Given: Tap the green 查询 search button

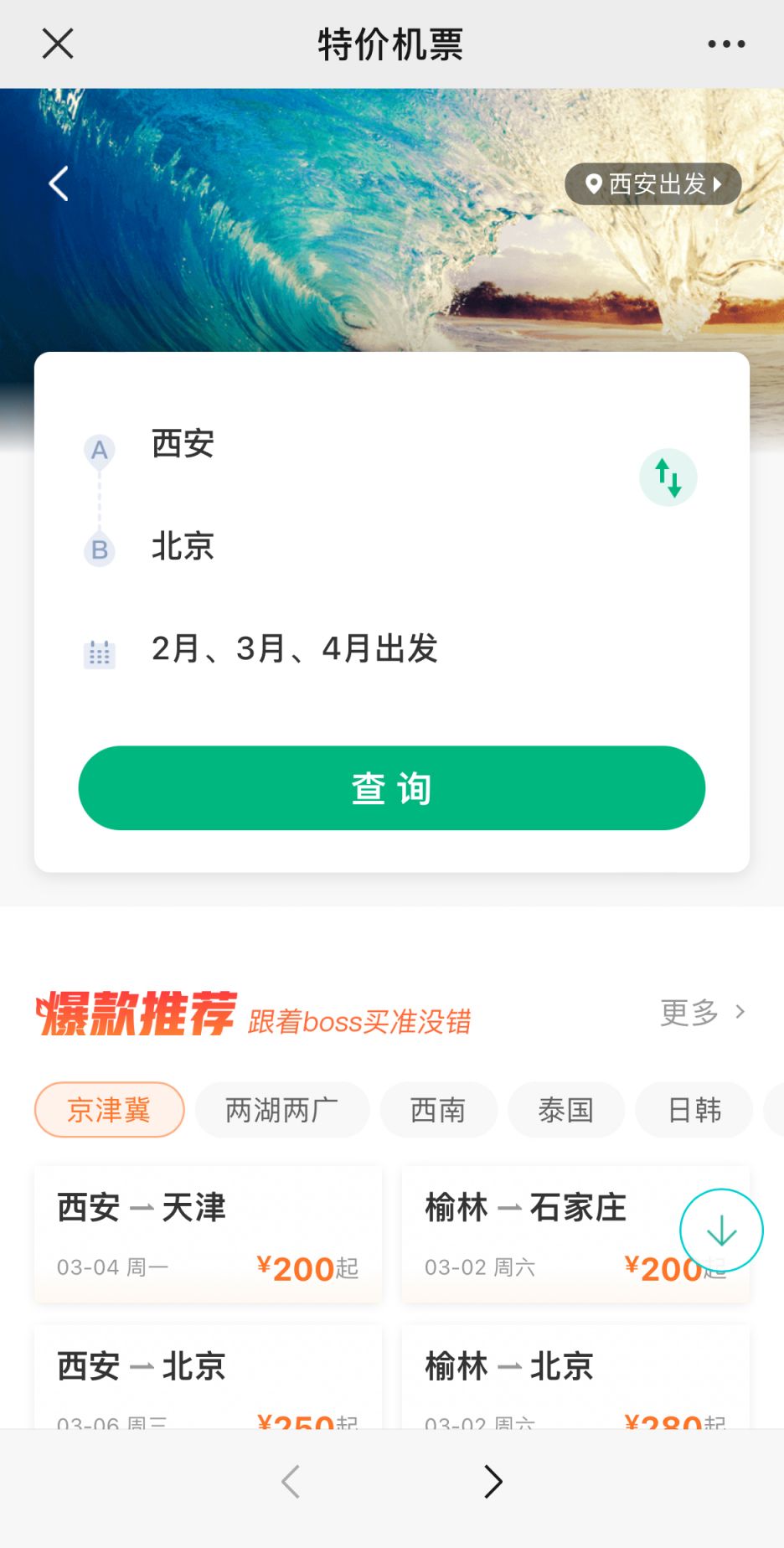Looking at the screenshot, I should (391, 788).
